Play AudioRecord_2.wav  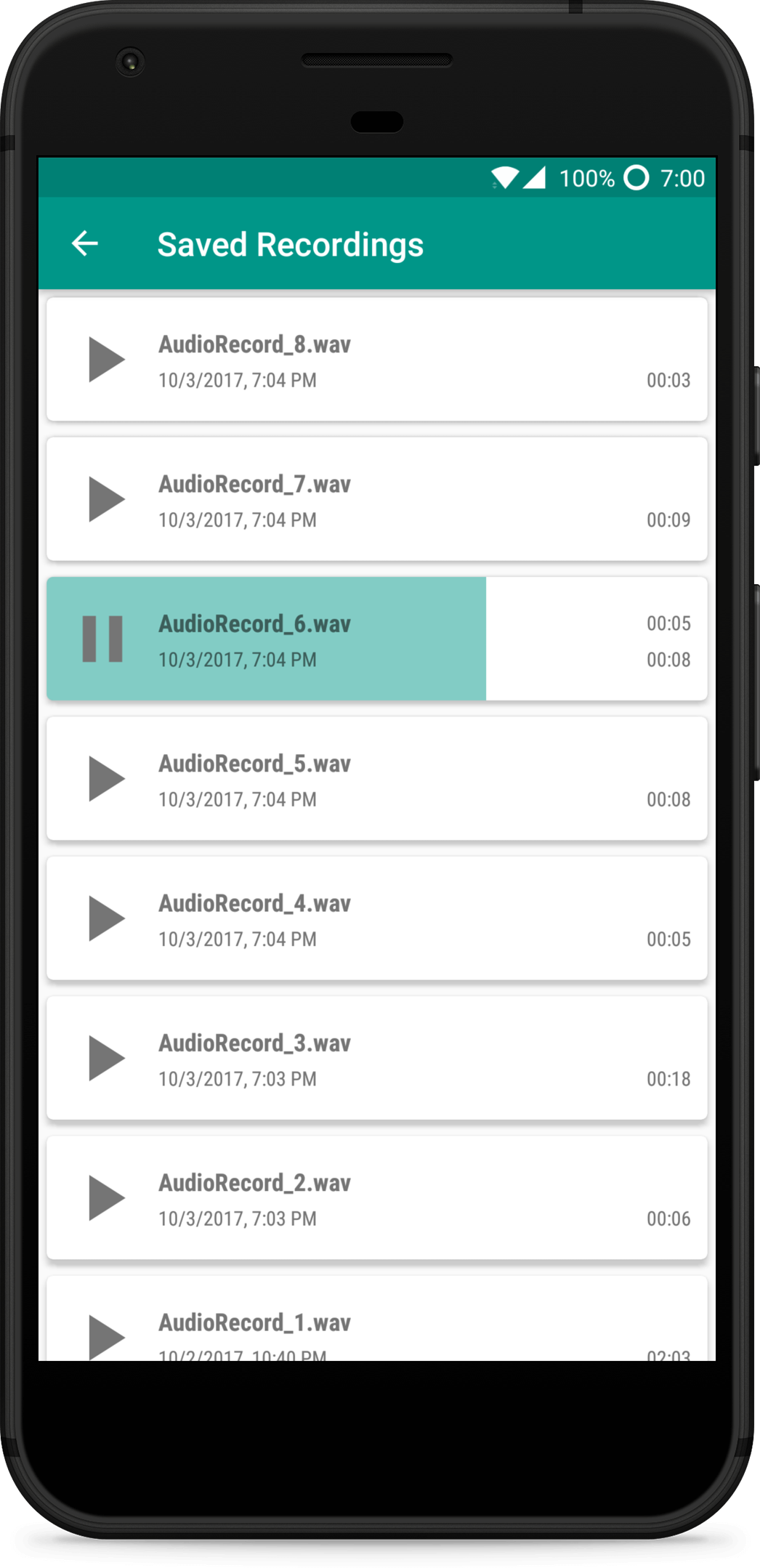click(106, 1197)
